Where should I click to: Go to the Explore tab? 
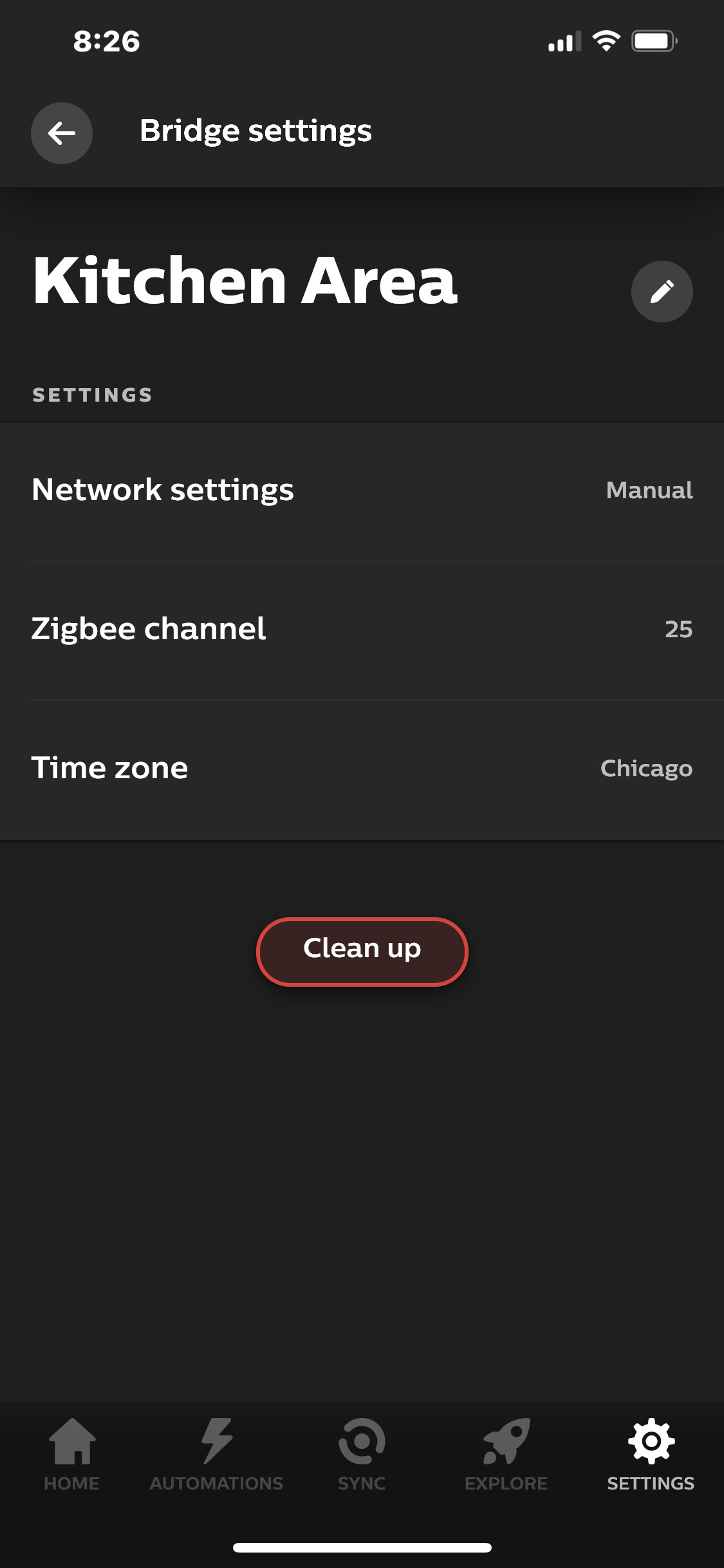pyautogui.click(x=506, y=1454)
